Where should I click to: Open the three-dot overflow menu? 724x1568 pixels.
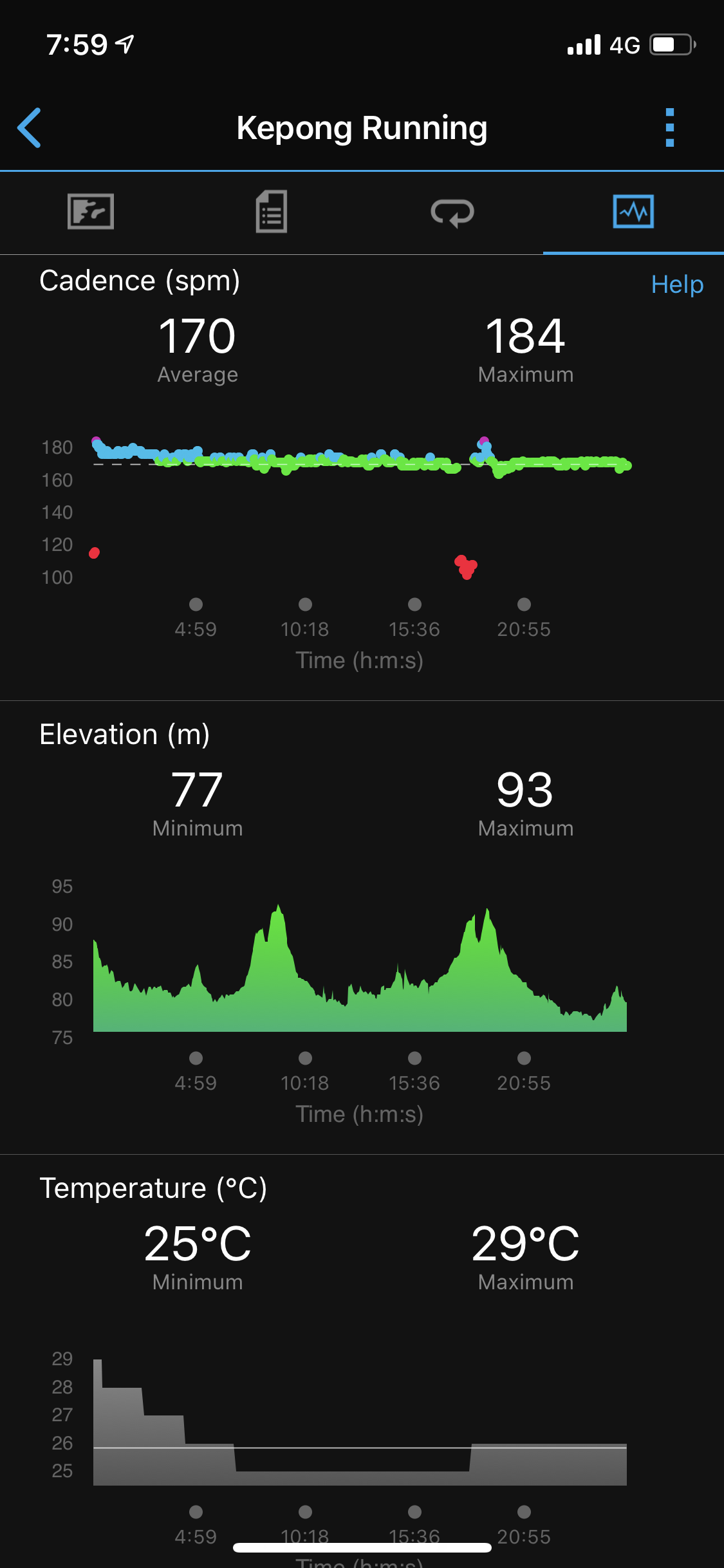(669, 127)
